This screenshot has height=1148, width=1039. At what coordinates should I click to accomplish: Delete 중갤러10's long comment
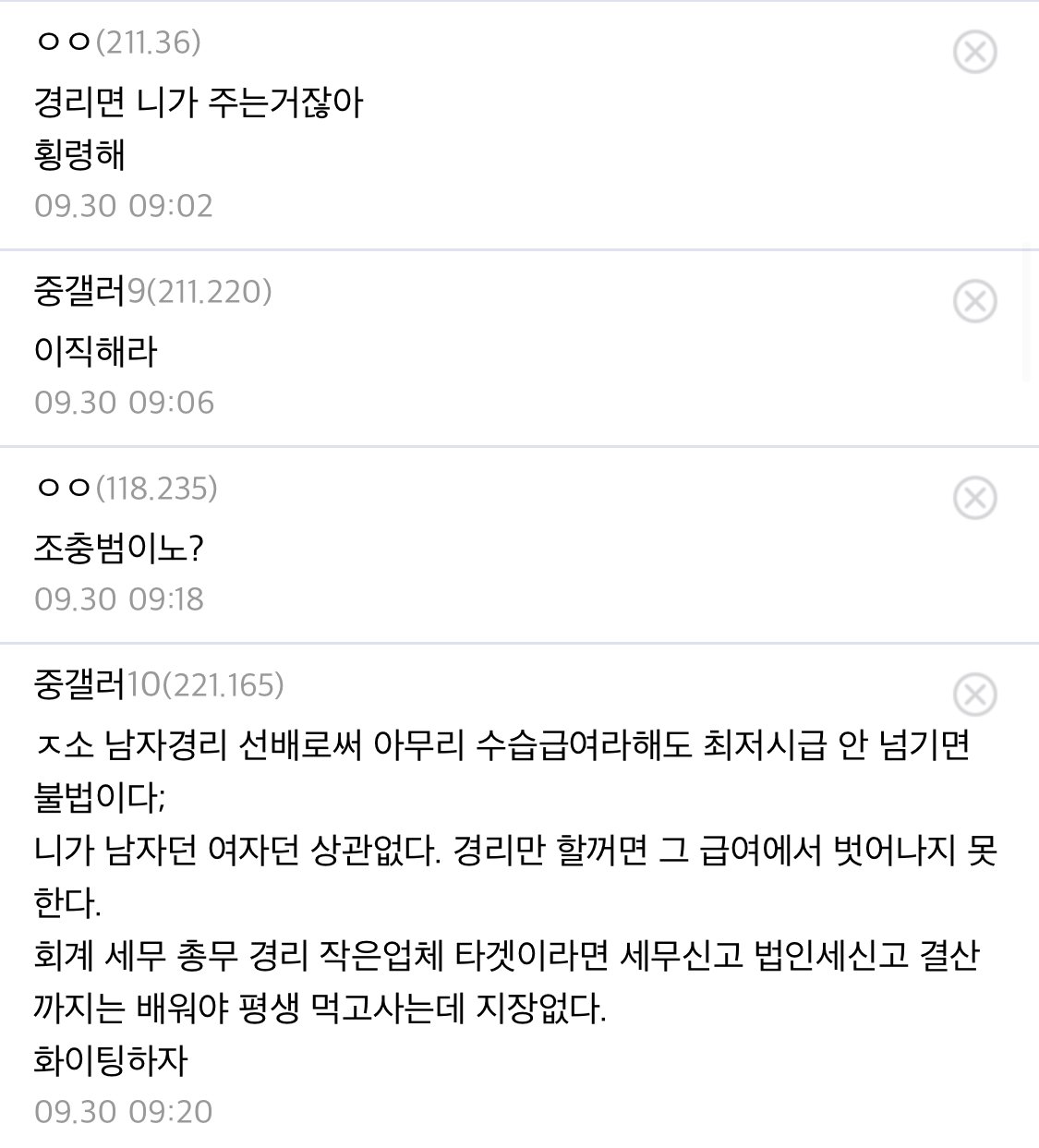pos(974,695)
